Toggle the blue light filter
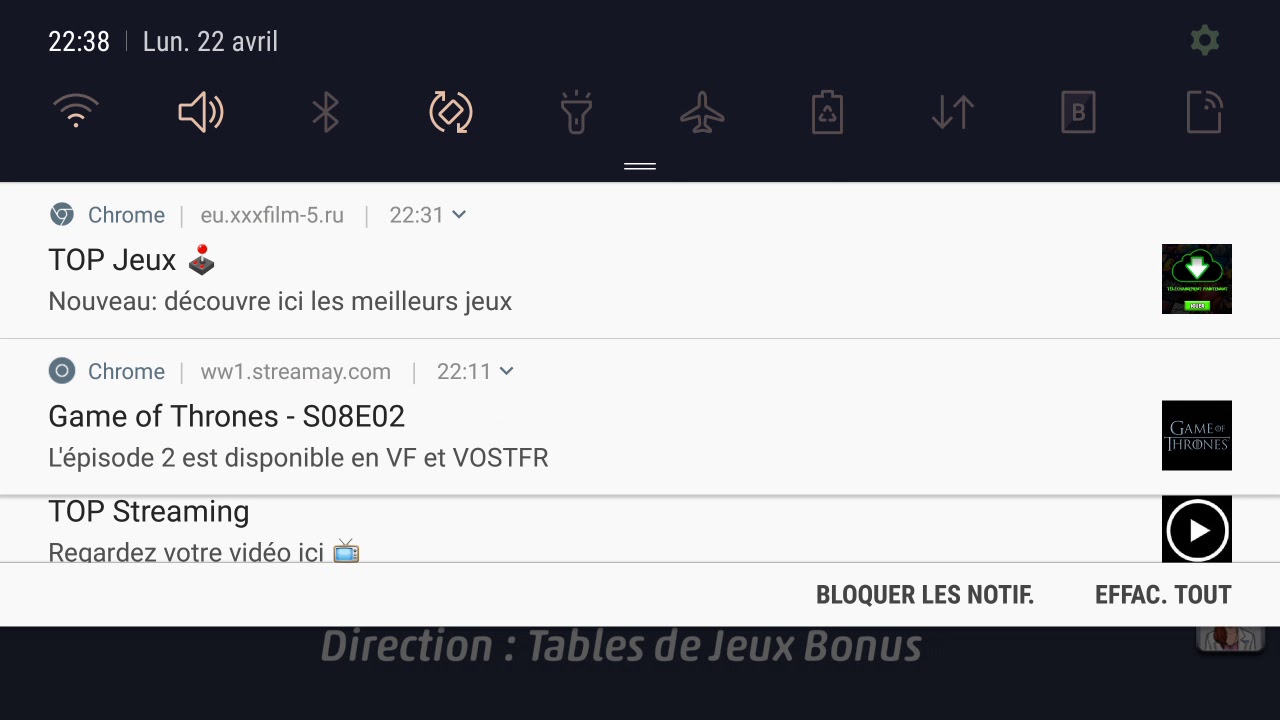Viewport: 1280px width, 720px height. [1078, 112]
